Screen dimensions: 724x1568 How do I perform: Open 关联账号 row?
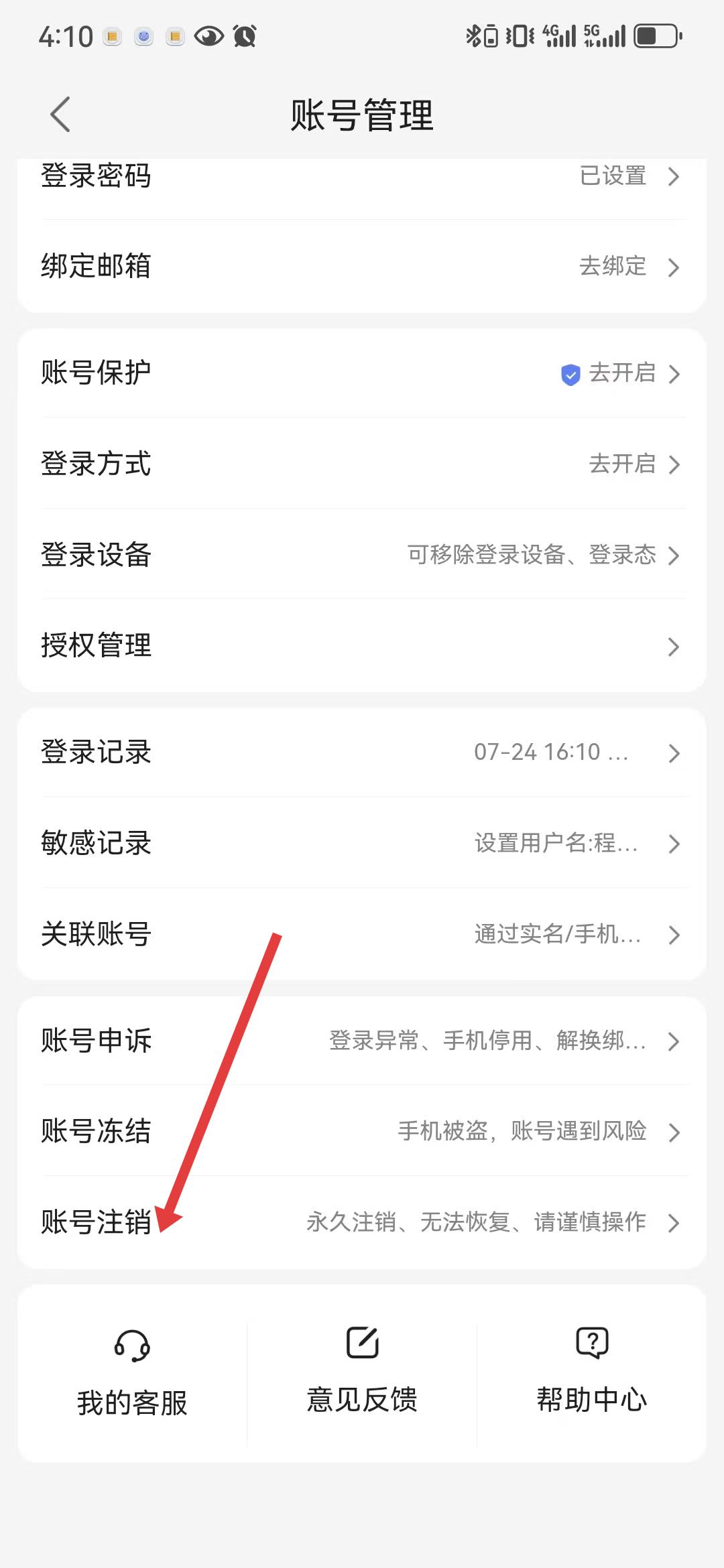[362, 934]
